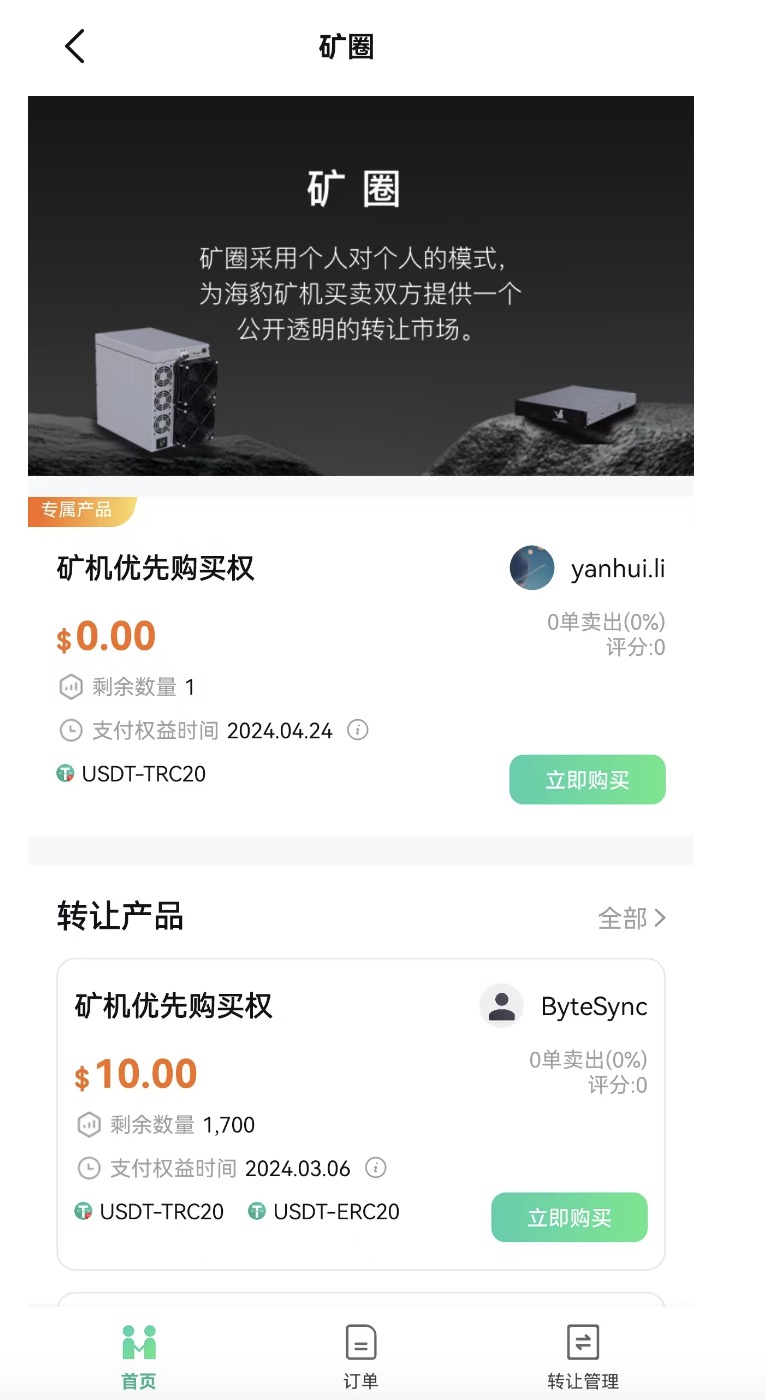
Task: Select the 首页 tab
Action: (139, 1356)
